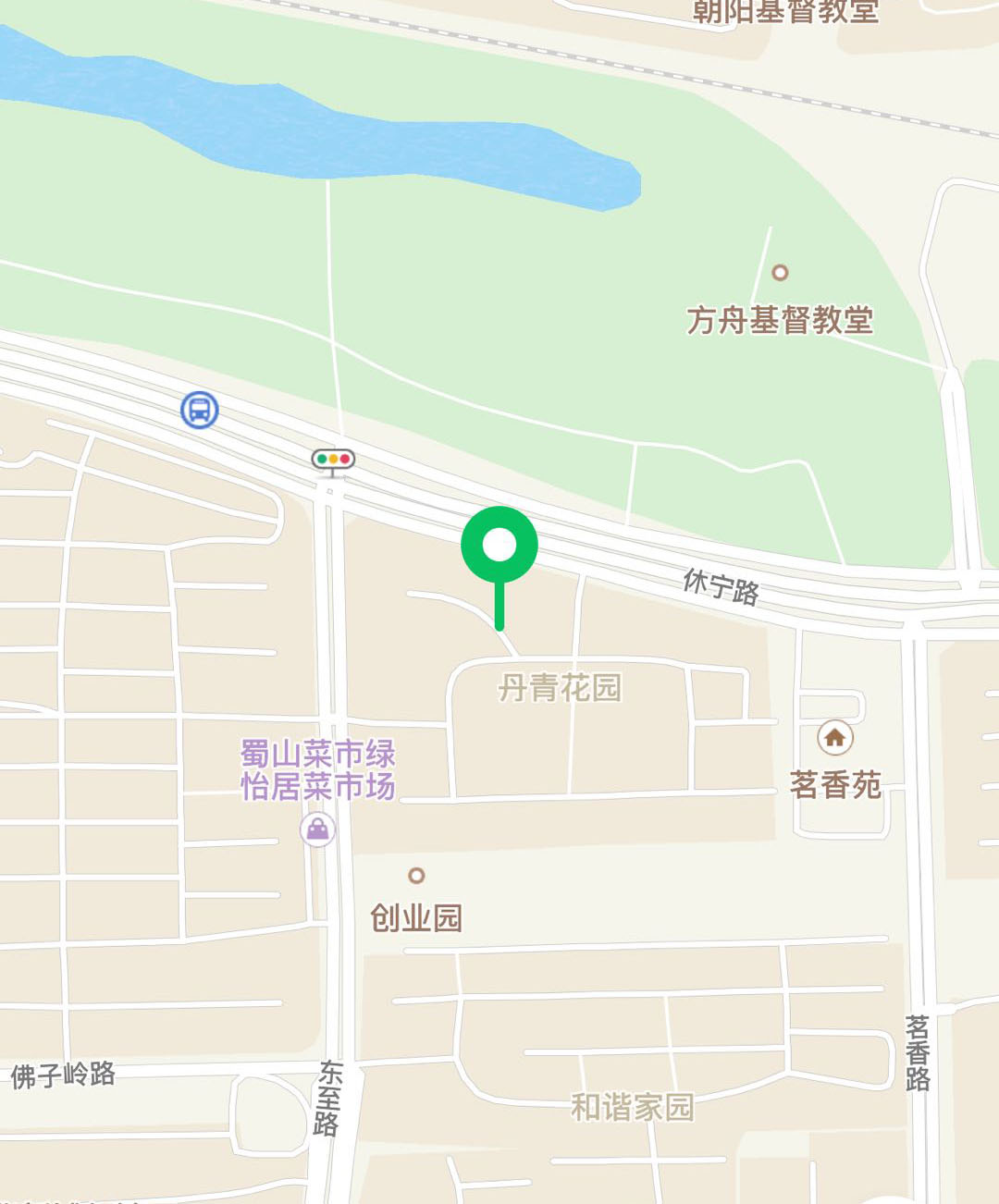This screenshot has width=999, height=1204.
Task: Open the bus stop marker
Action: [199, 409]
